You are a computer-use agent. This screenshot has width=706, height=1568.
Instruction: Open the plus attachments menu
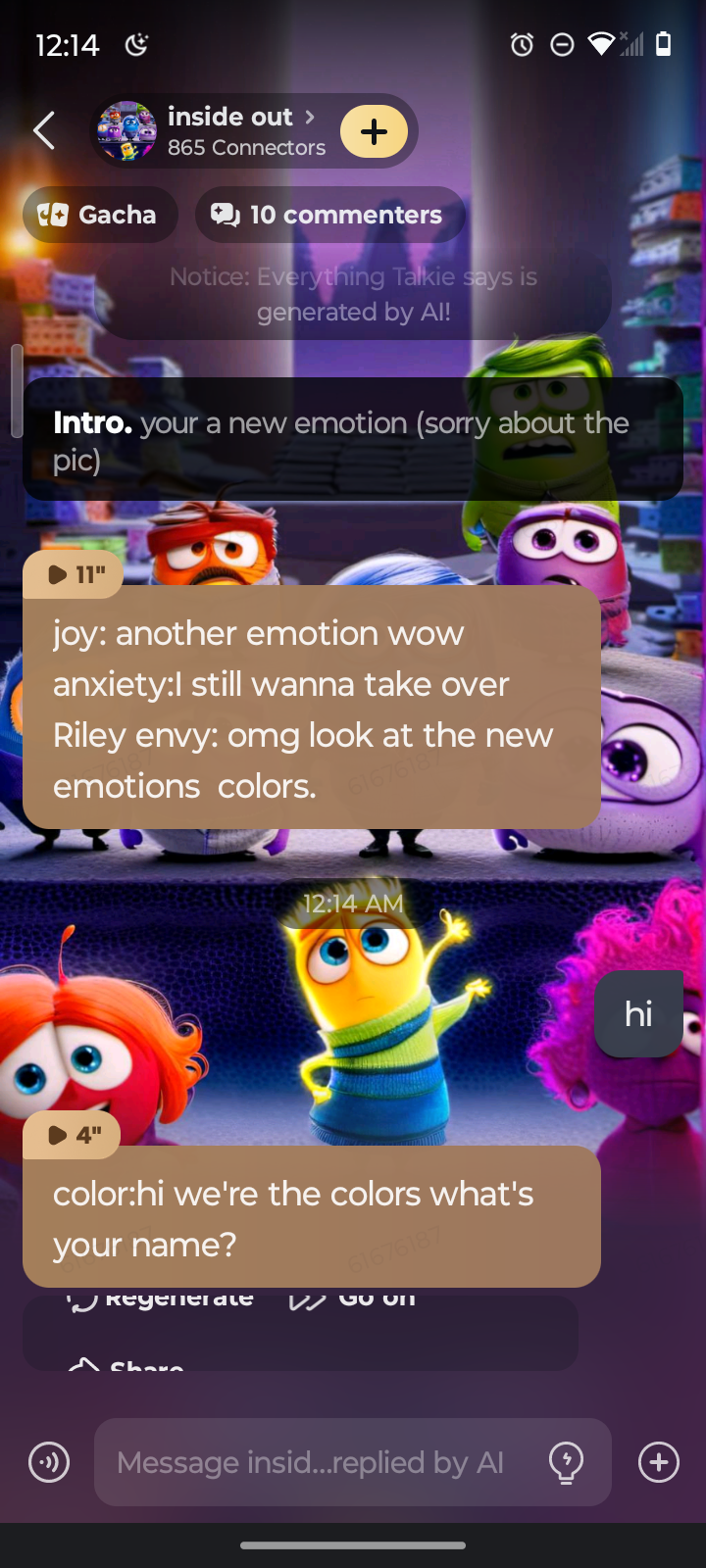[658, 1462]
